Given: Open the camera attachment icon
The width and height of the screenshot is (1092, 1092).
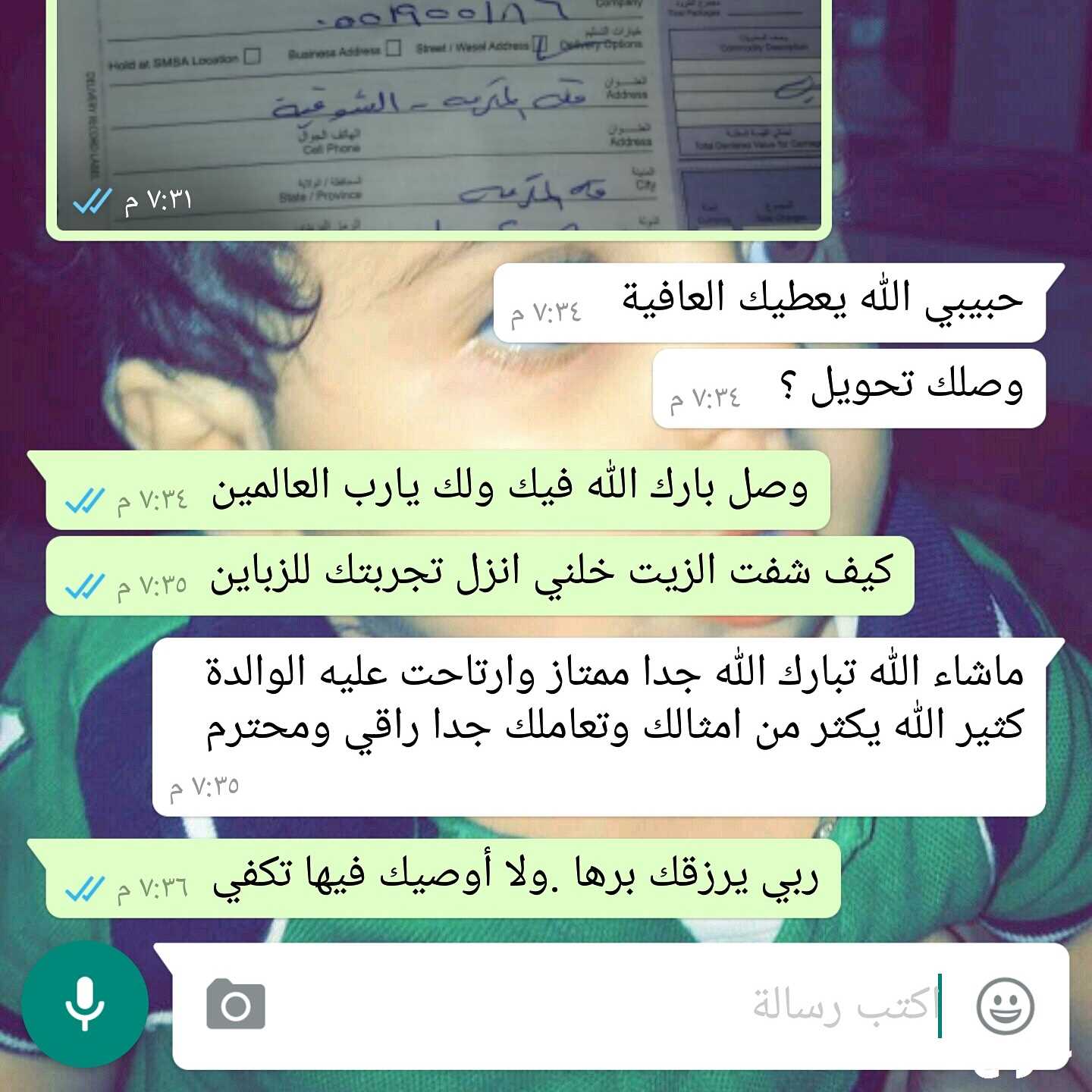Looking at the screenshot, I should pyautogui.click(x=236, y=1005).
